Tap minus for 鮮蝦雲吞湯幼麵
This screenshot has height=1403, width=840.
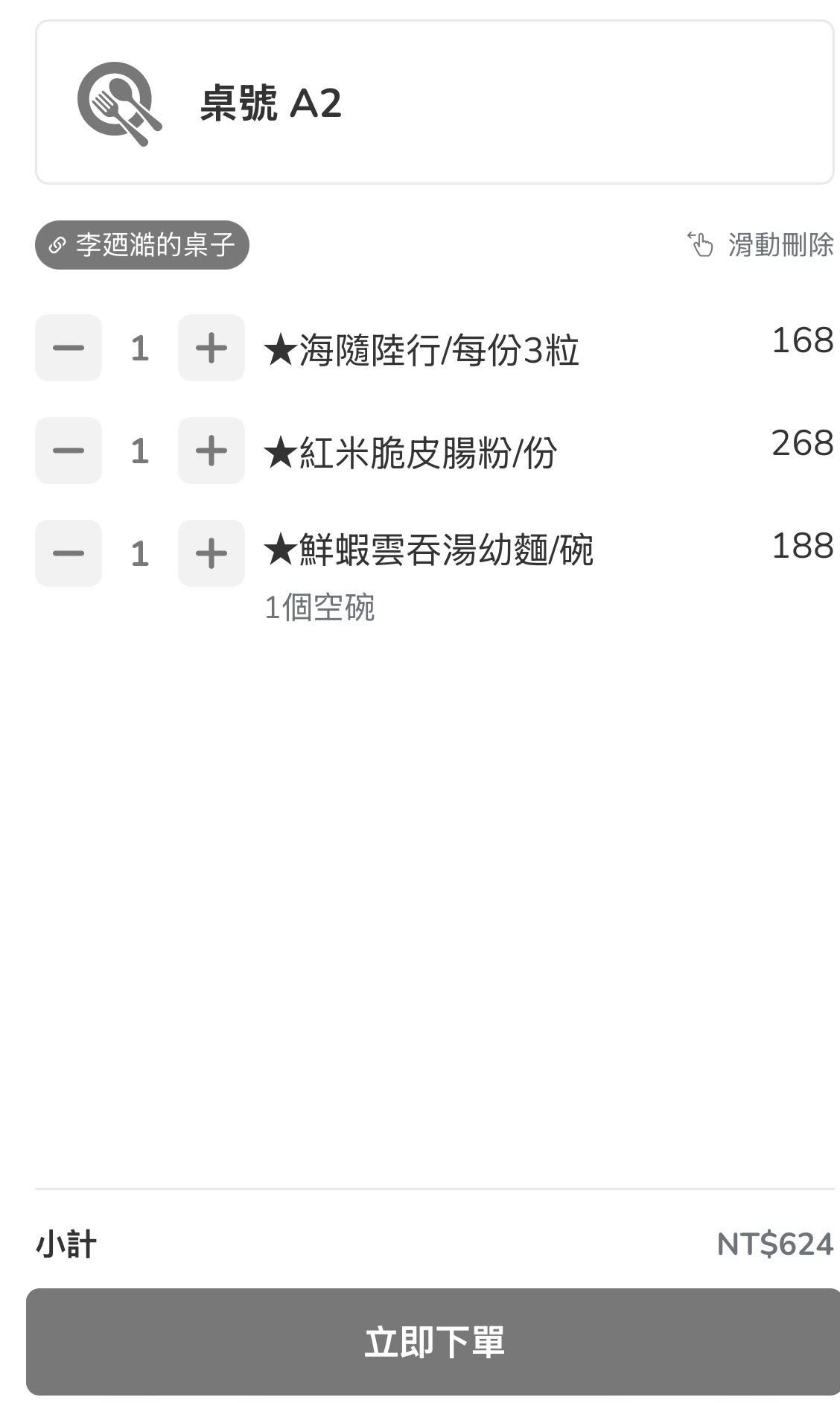coord(69,553)
